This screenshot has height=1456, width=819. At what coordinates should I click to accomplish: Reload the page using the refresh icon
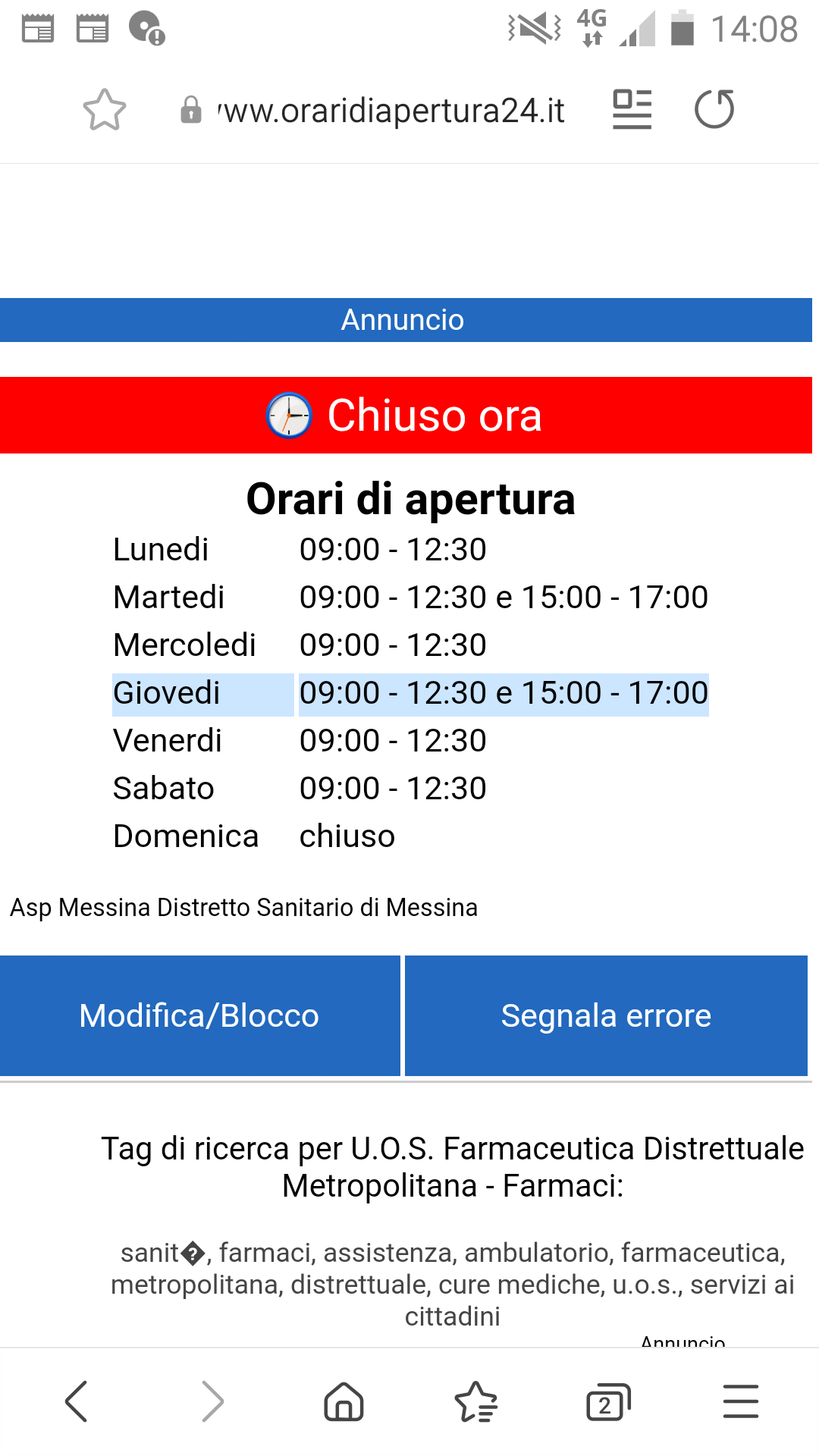coord(714,108)
